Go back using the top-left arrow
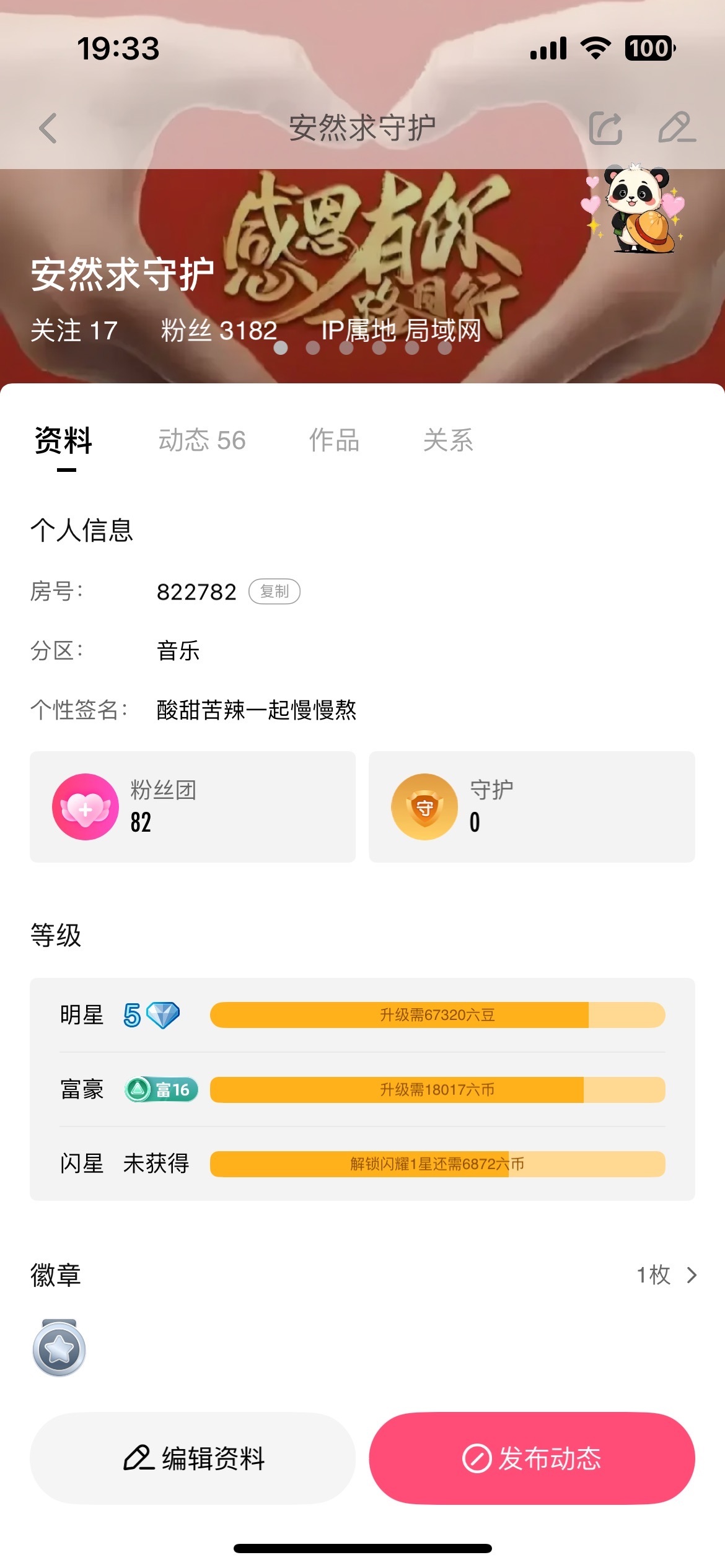 pos(48,128)
